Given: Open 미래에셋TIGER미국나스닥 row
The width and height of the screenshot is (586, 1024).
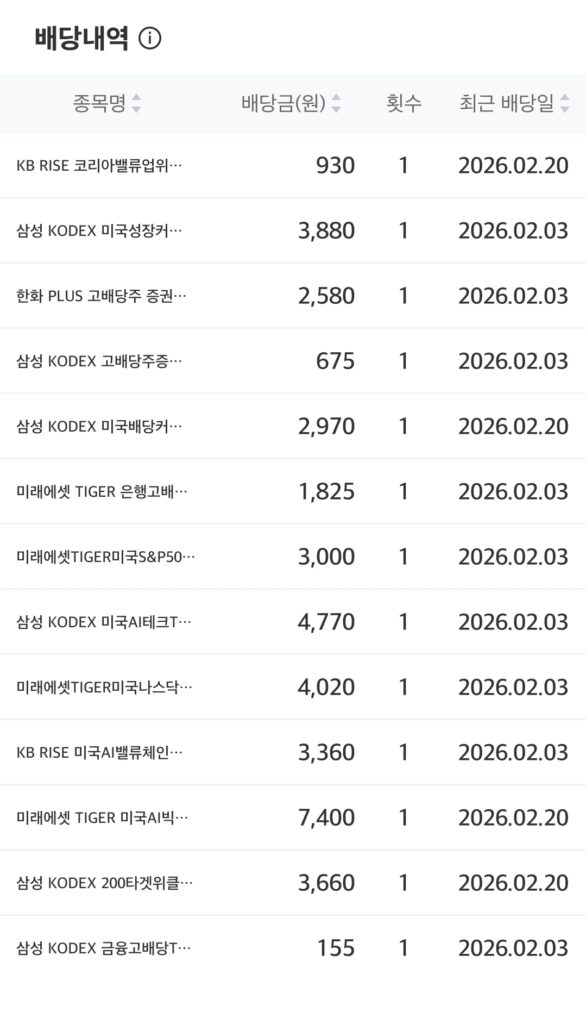Looking at the screenshot, I should click(x=293, y=687).
